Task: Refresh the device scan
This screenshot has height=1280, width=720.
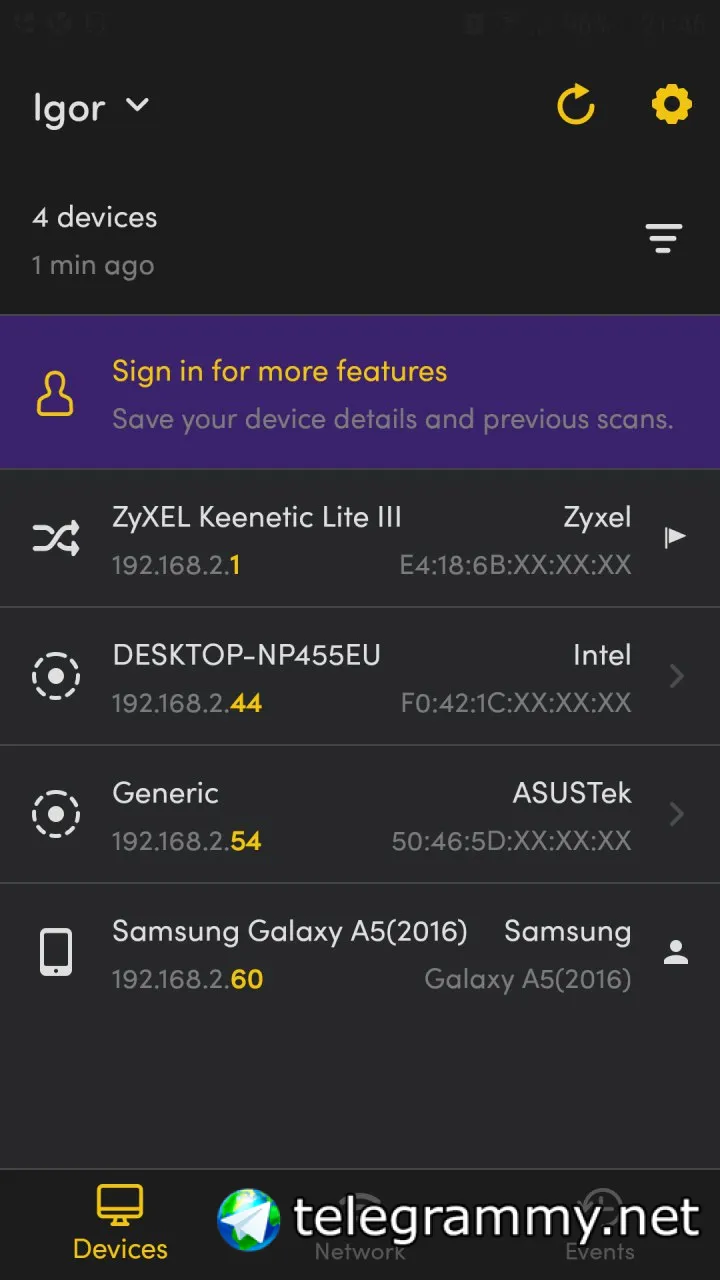Action: coord(576,105)
